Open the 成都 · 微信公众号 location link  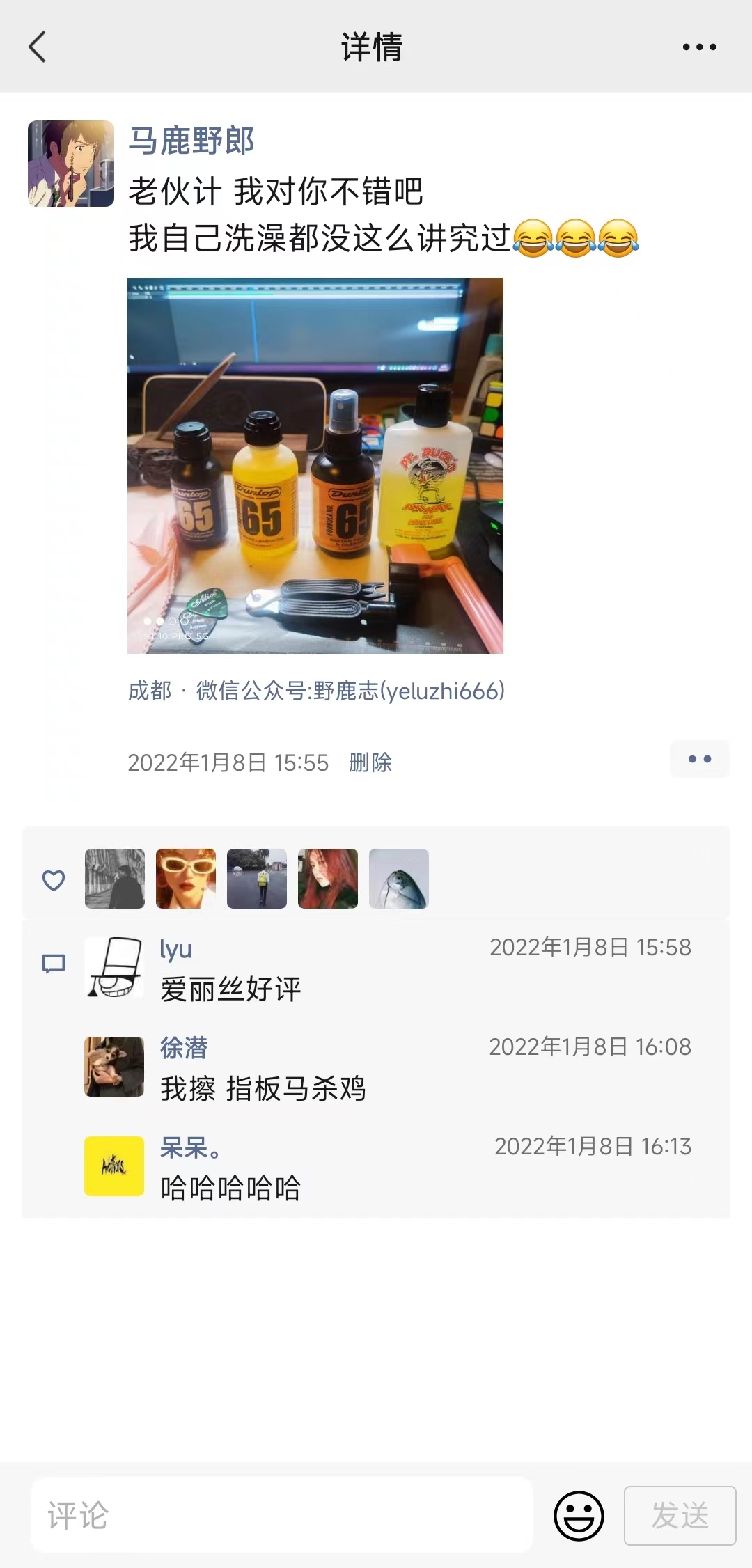[x=316, y=691]
